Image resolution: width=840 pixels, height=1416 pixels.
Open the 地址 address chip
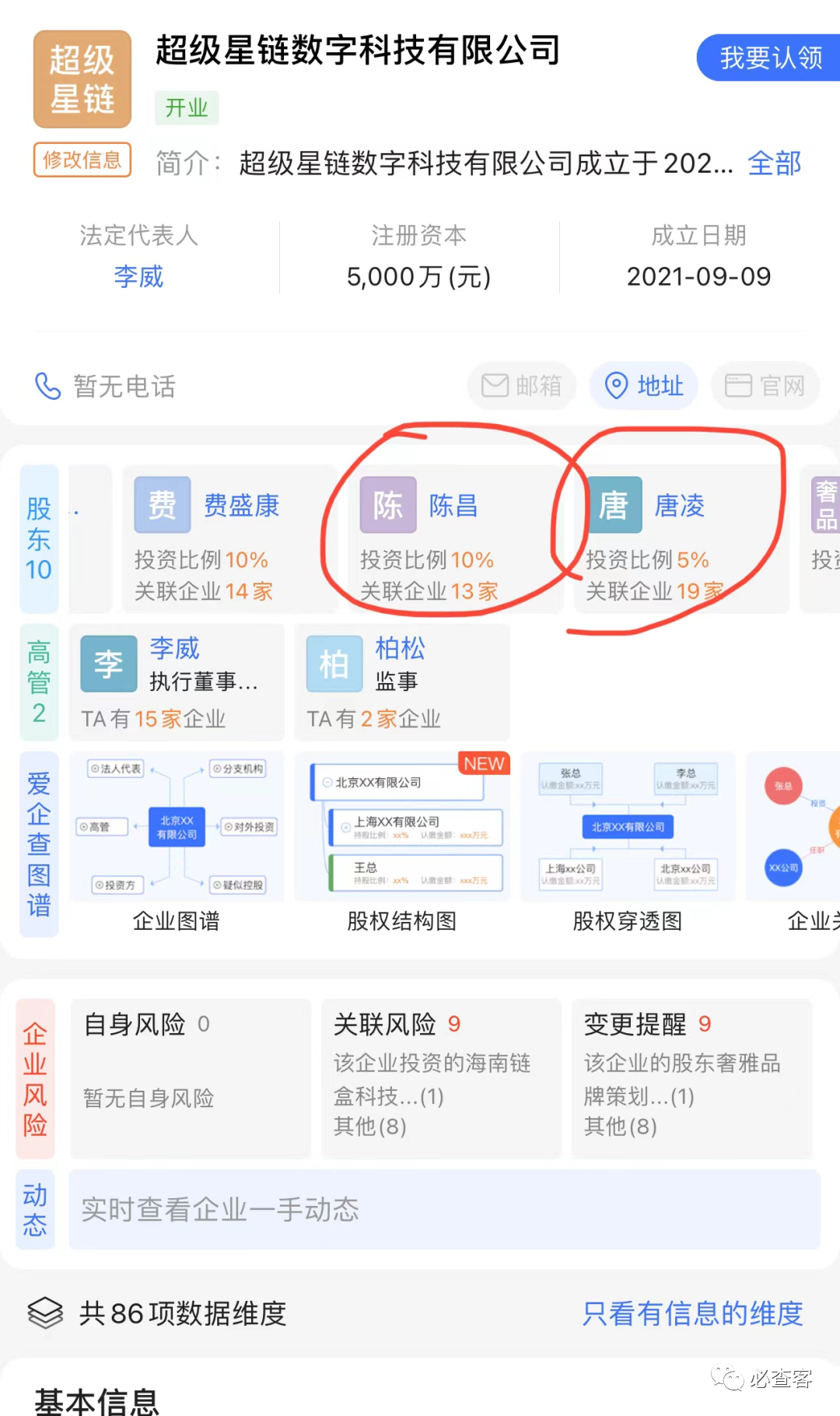click(x=644, y=385)
